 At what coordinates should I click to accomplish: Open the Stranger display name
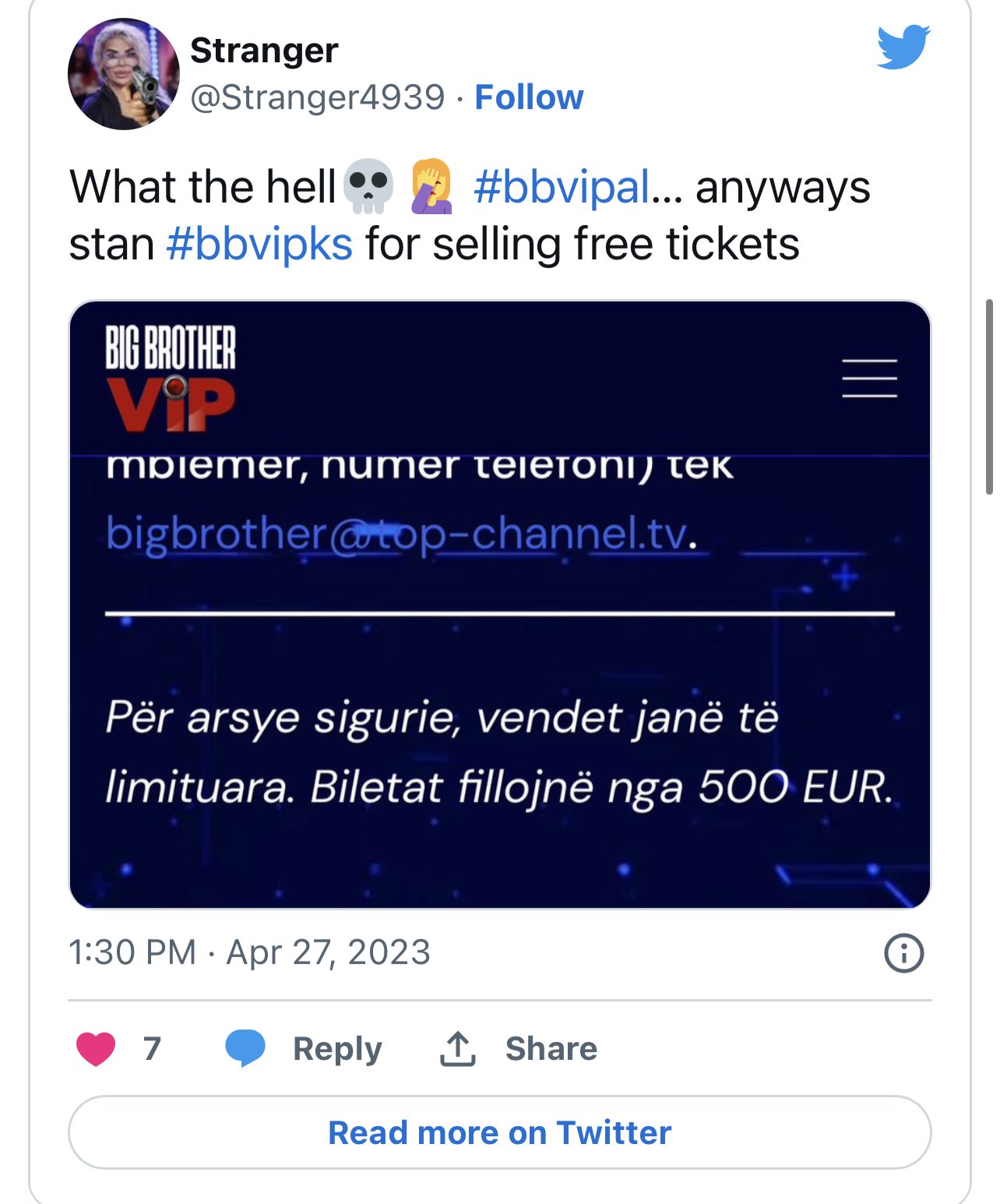[x=264, y=51]
